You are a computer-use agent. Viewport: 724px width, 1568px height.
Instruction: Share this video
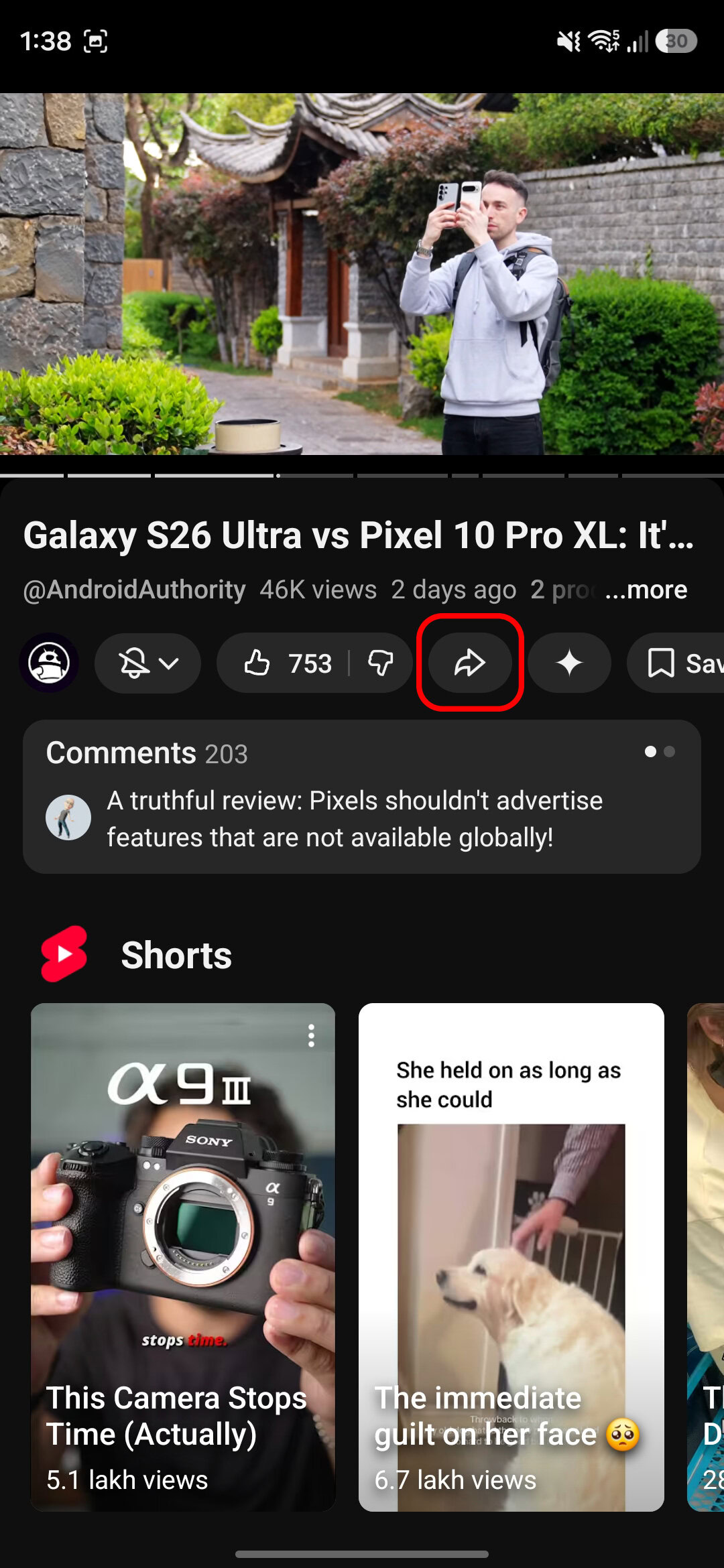click(x=469, y=663)
